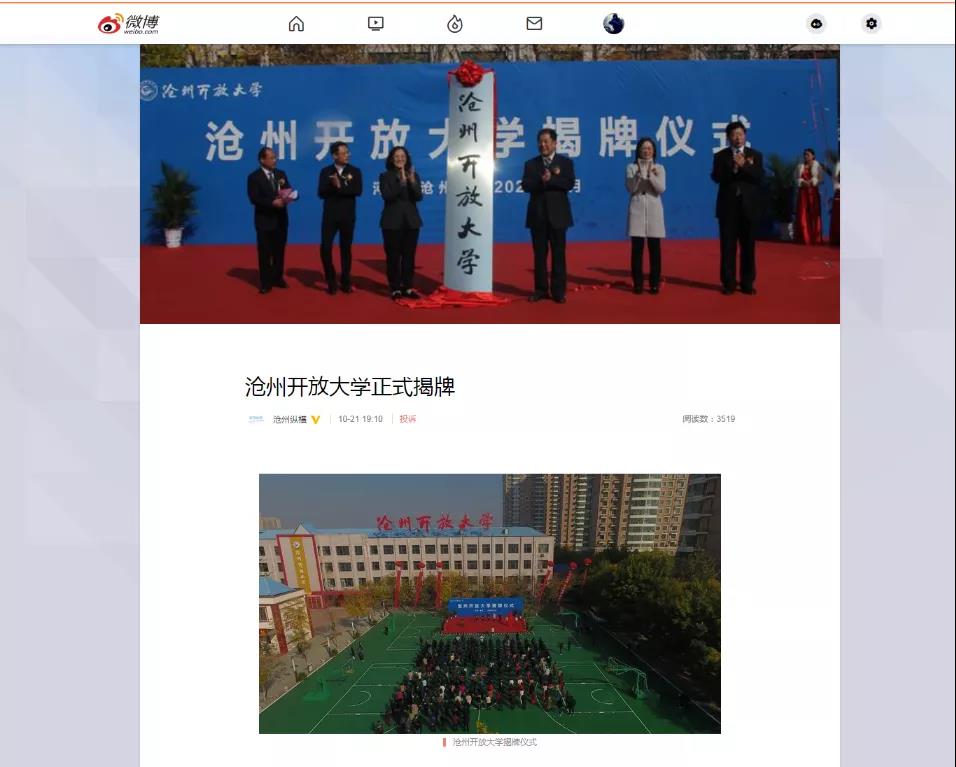This screenshot has width=956, height=767.
Task: Open the settings gear icon
Action: [x=871, y=24]
